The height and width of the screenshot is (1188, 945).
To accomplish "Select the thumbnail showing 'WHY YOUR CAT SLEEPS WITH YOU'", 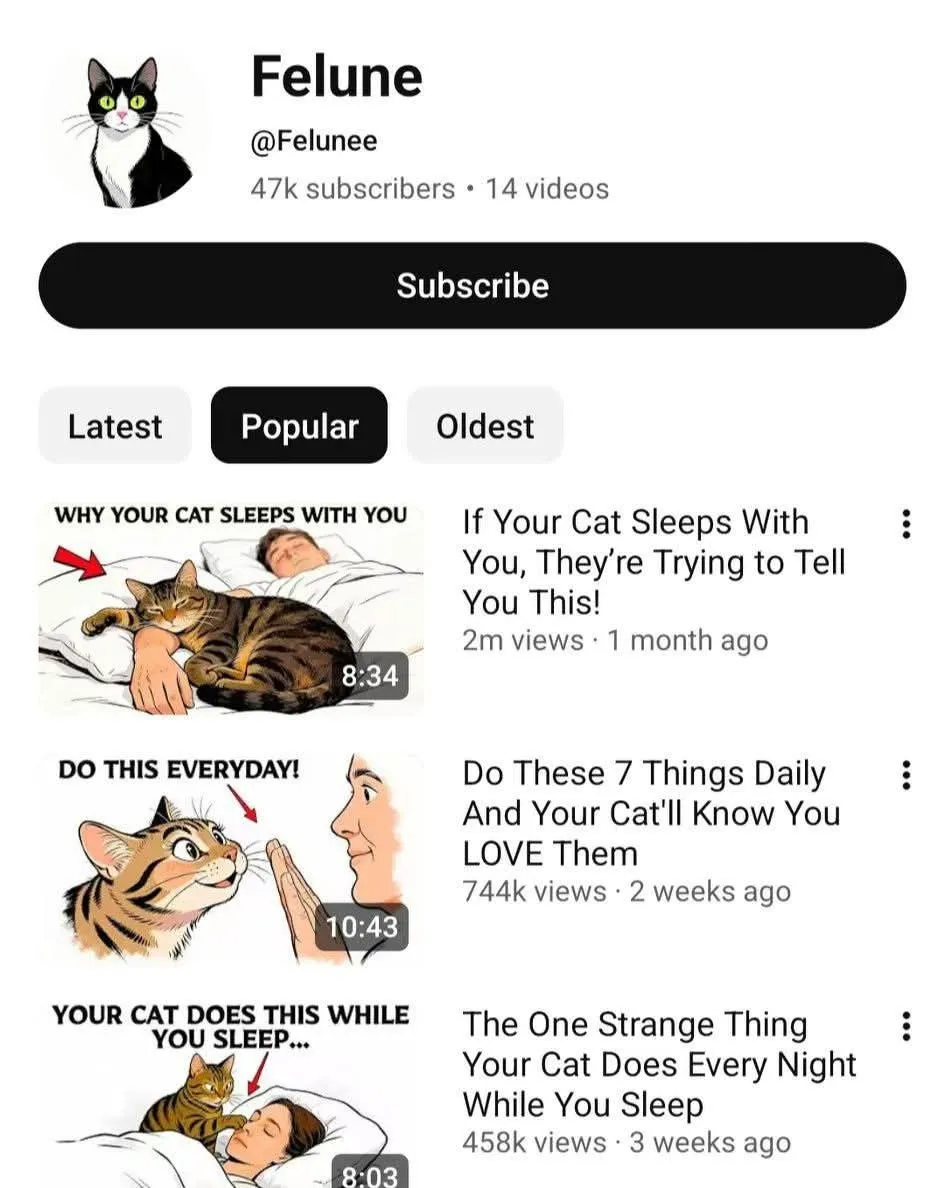I will [x=233, y=603].
